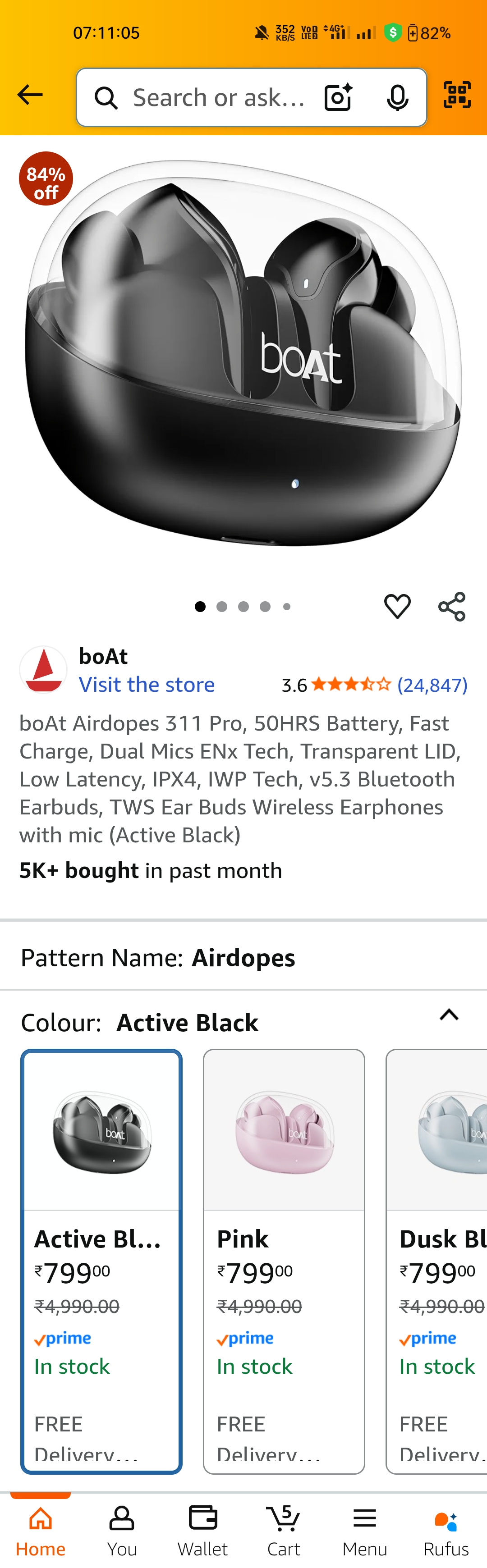Collapse the Colour options section
The width and height of the screenshot is (487, 1568).
click(x=449, y=1015)
